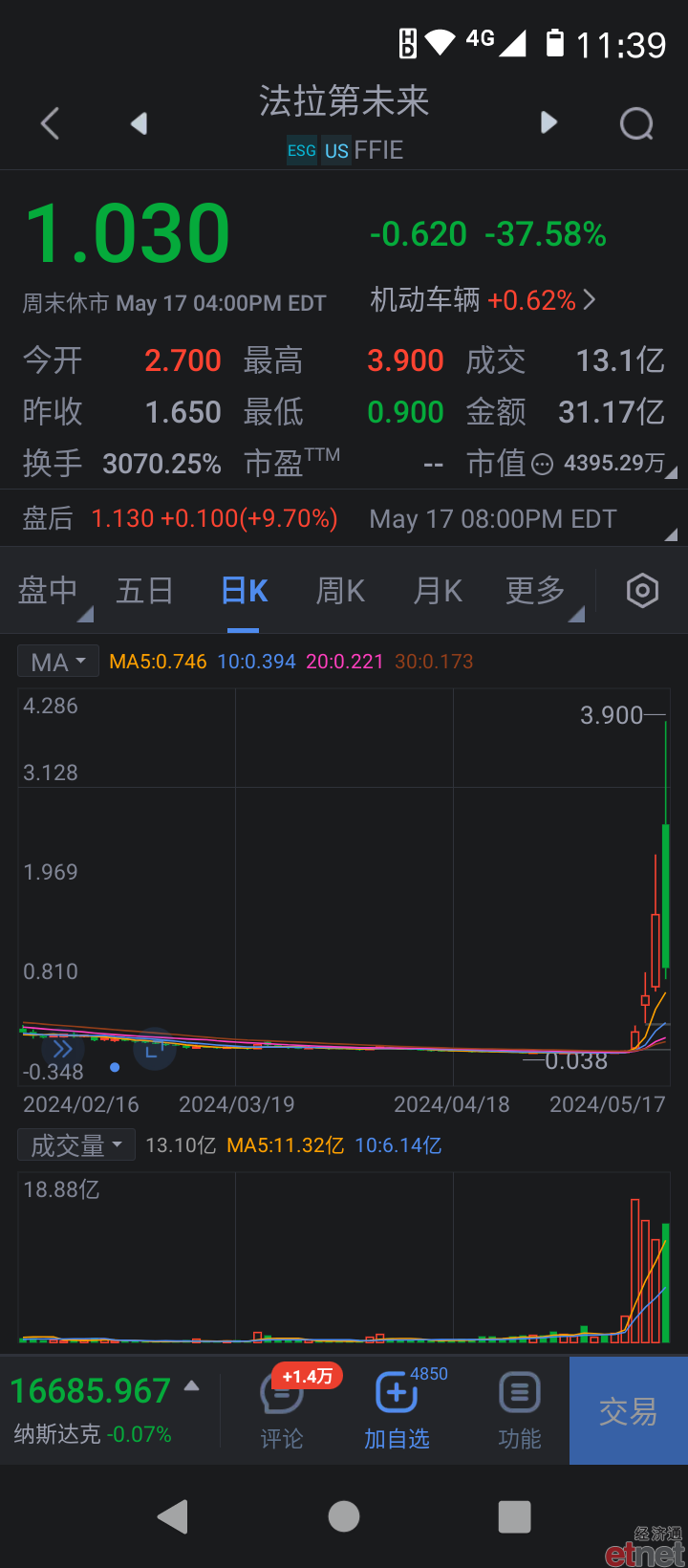Open the 功能 functions menu
This screenshot has height=1568, width=688.
tap(520, 1410)
